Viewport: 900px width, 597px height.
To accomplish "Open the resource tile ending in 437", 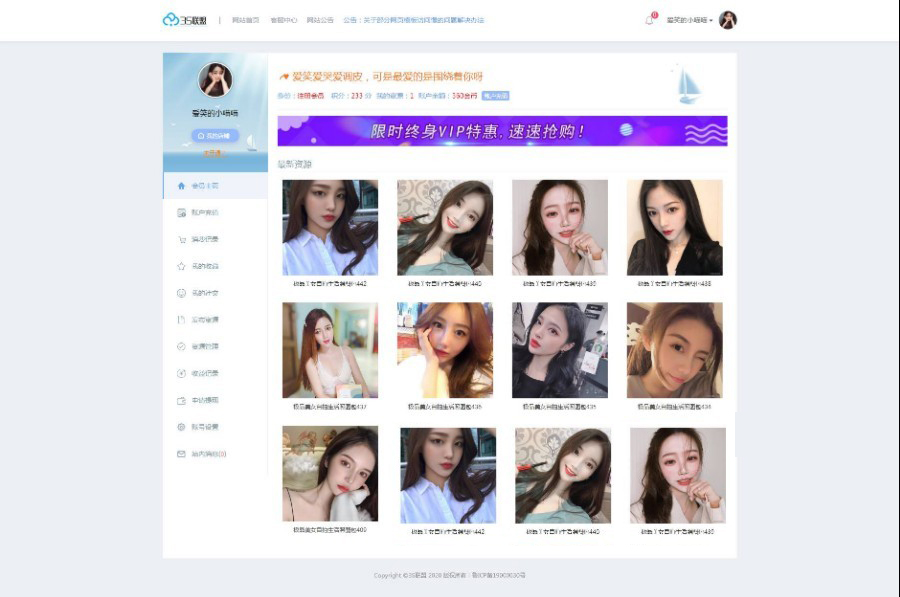I will 330,351.
